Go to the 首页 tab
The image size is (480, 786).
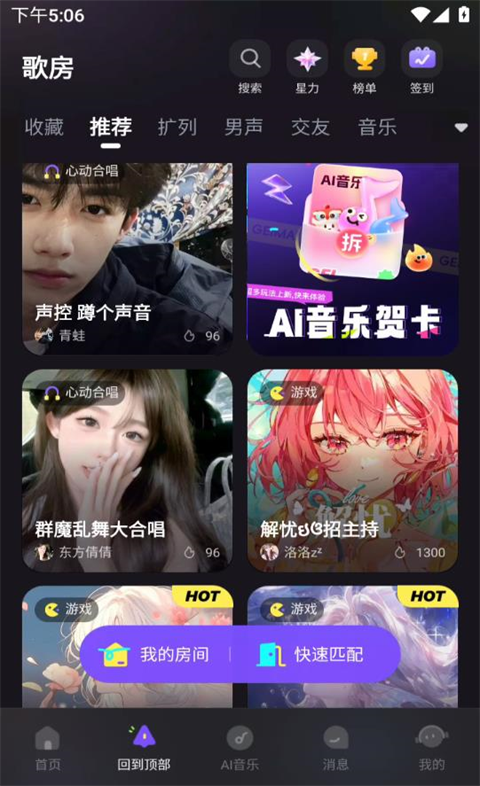(48, 748)
